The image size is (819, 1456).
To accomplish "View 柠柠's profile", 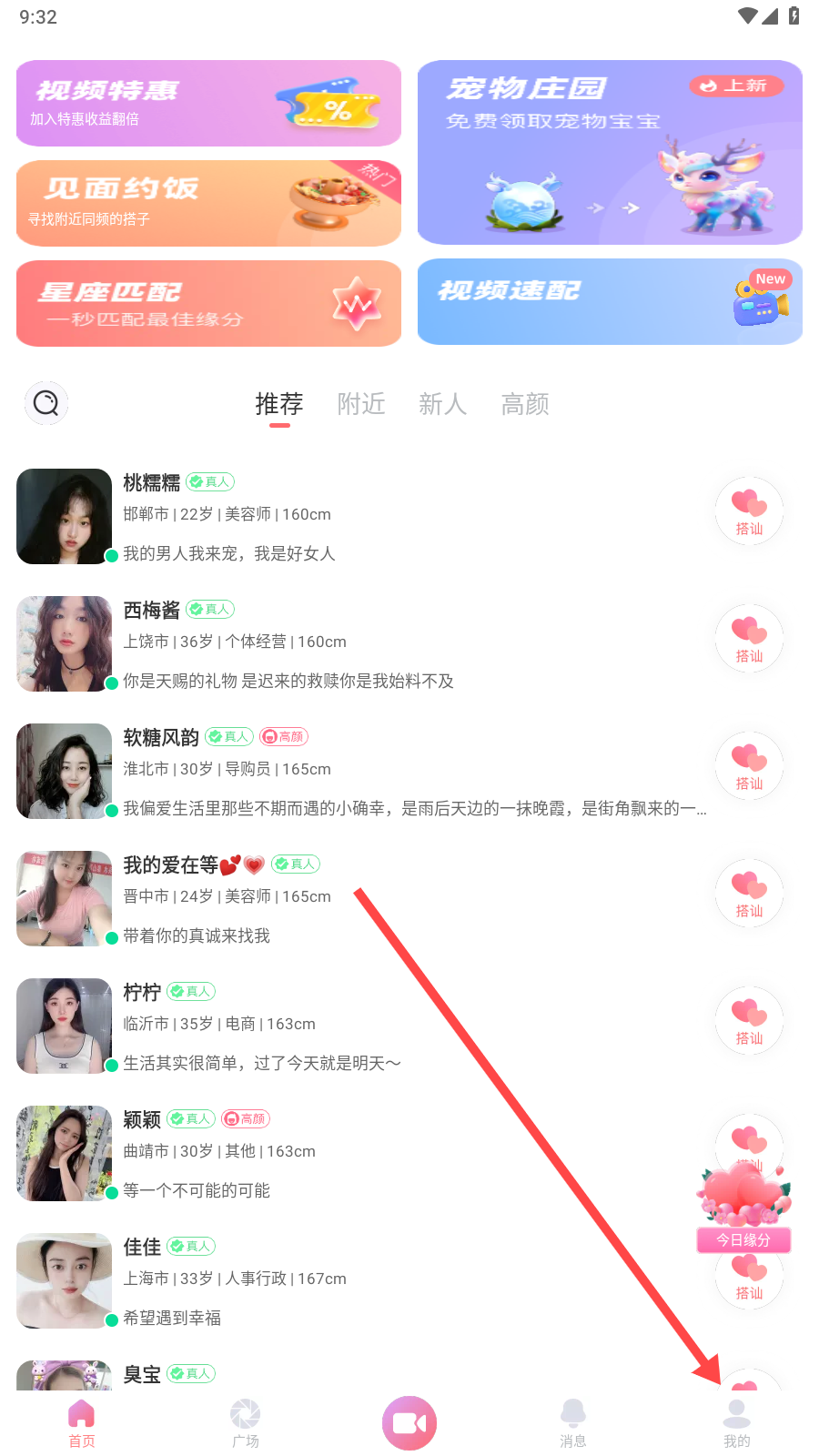I will click(364, 1026).
